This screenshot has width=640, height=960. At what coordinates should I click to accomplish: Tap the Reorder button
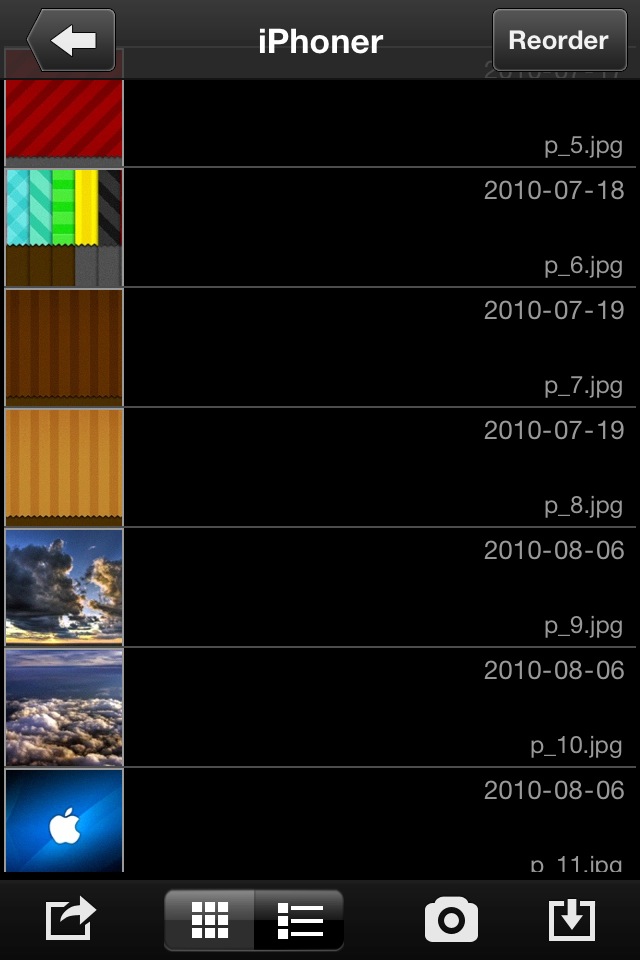558,41
